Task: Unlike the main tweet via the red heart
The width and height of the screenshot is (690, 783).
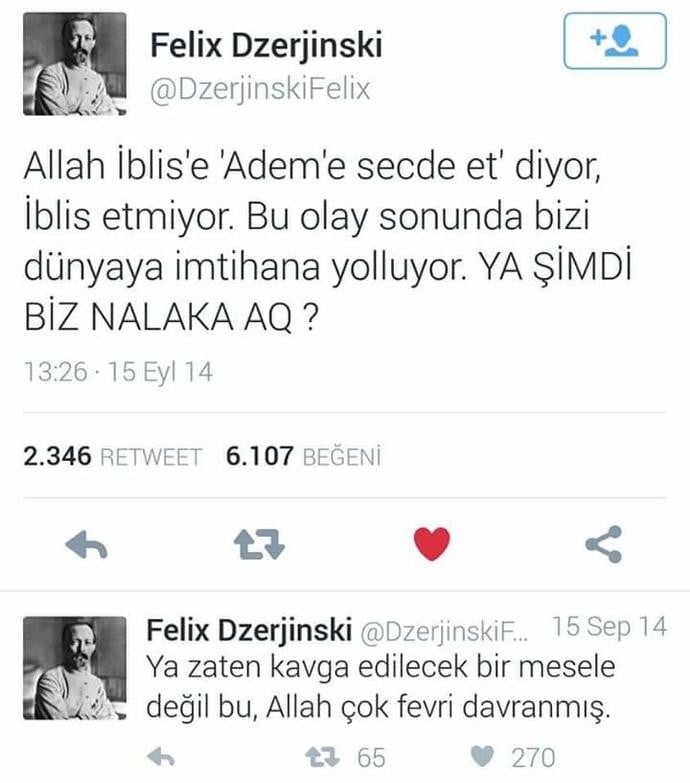Action: 431,544
